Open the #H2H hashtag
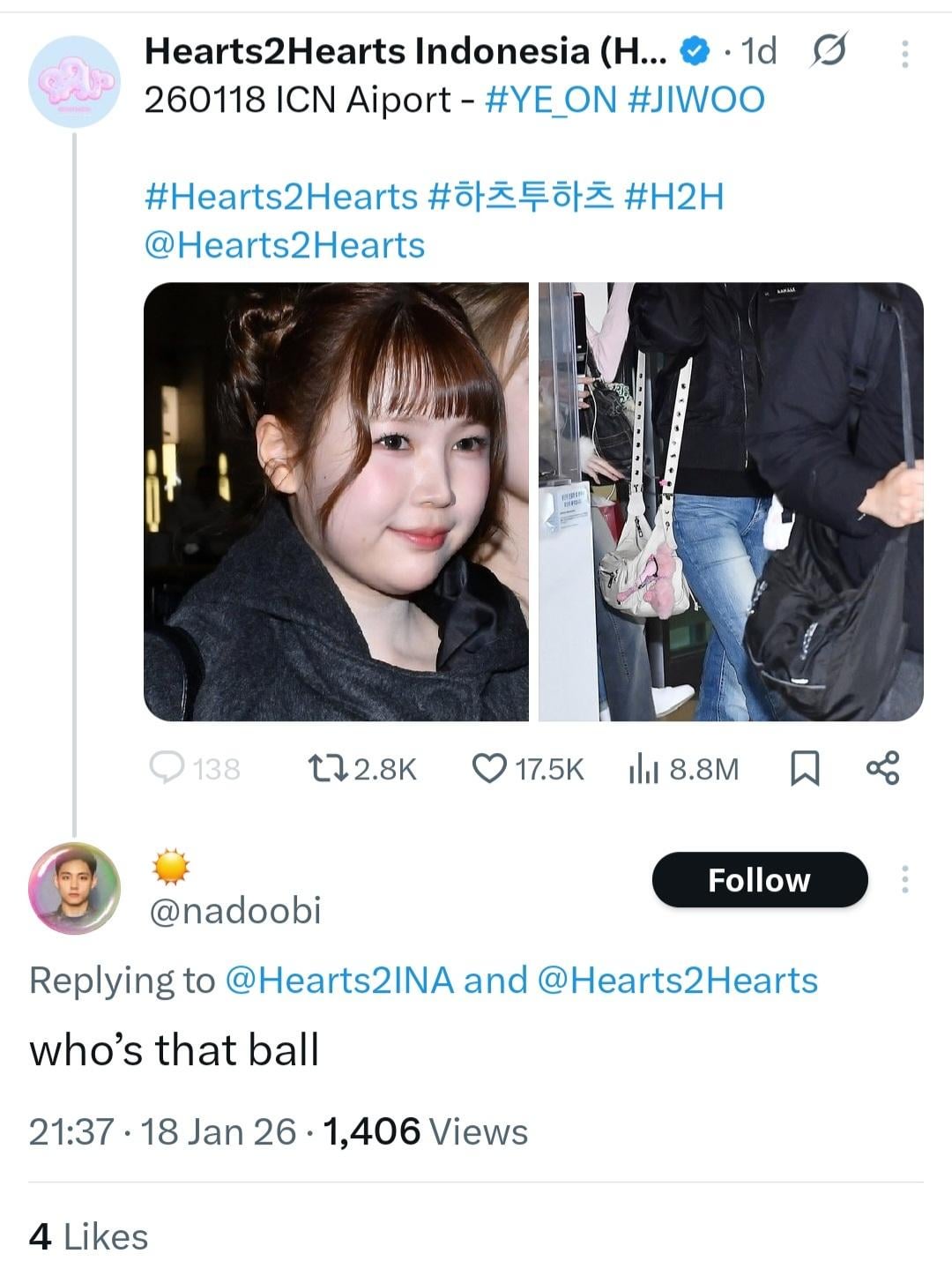Screen dimensions: 952x1283 coord(673,196)
